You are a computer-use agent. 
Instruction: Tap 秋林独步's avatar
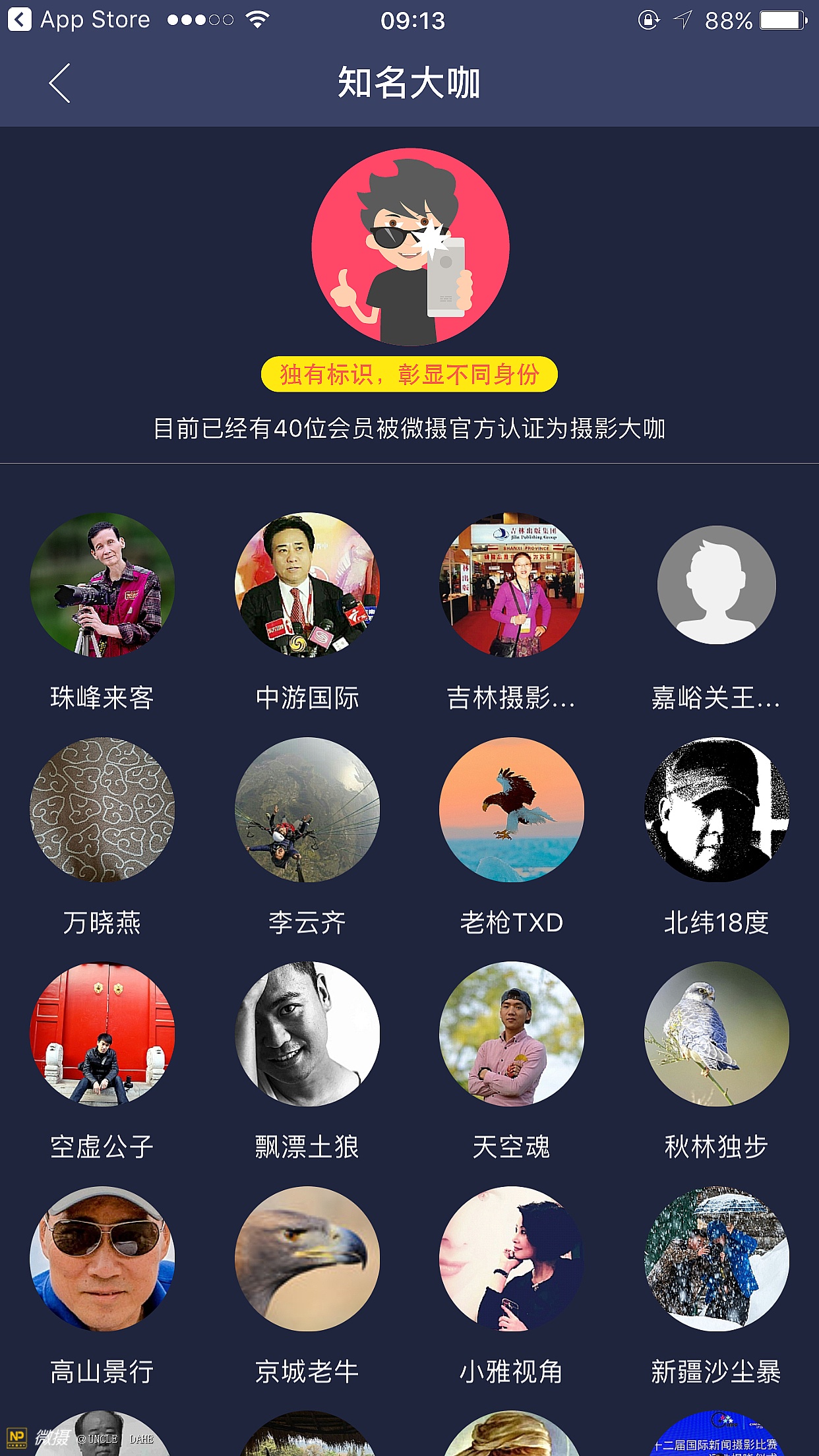pyautogui.click(x=716, y=1034)
